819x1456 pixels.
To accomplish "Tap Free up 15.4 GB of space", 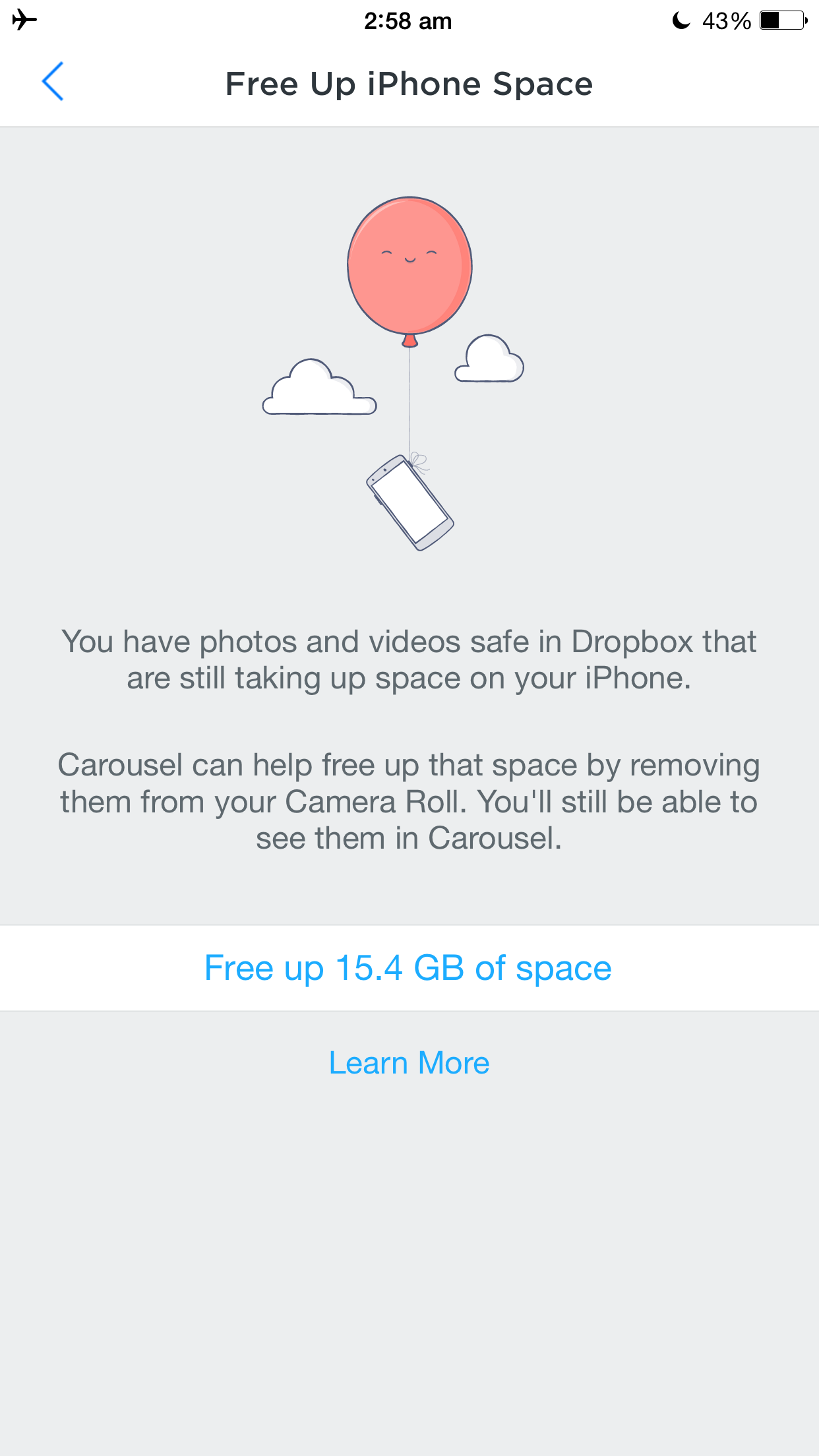I will coord(408,968).
